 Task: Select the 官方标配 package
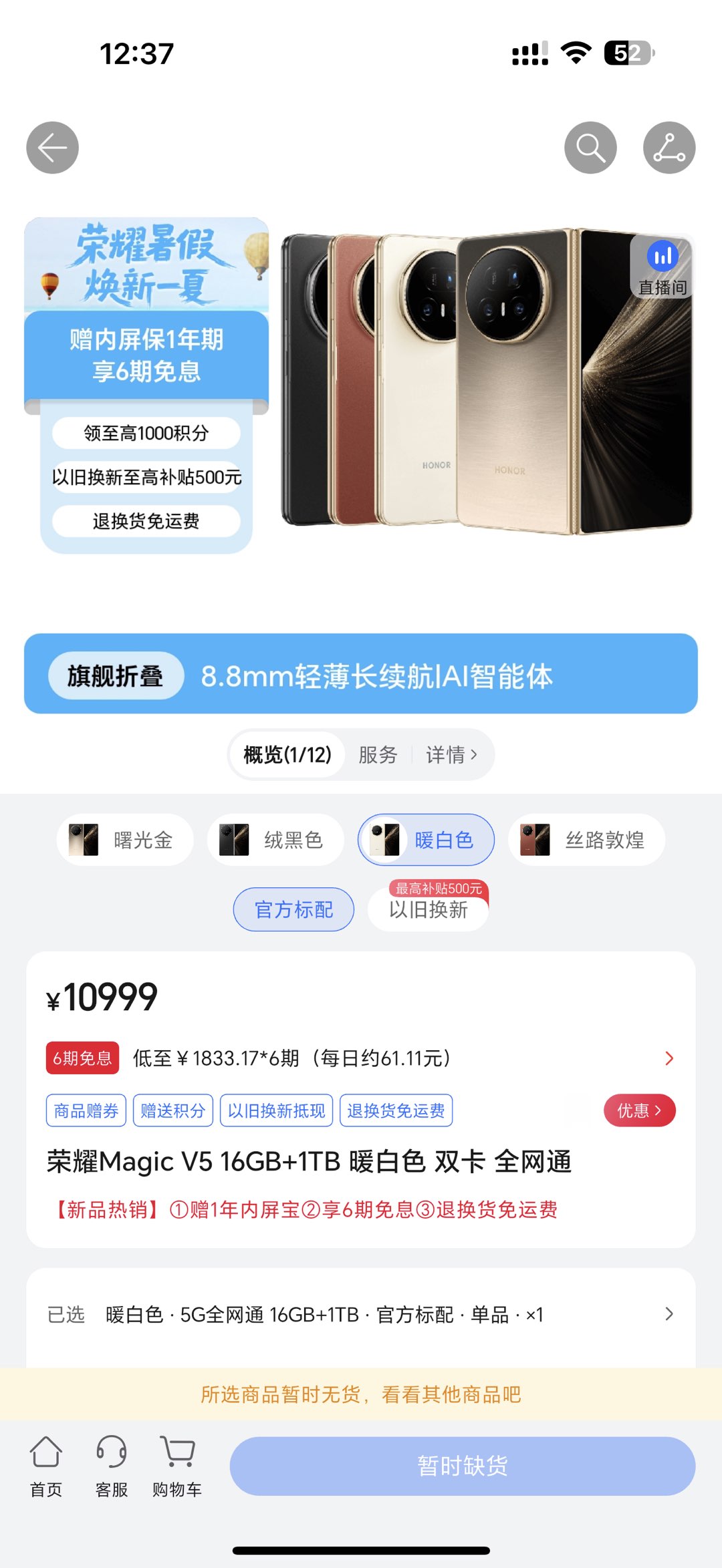click(x=293, y=909)
